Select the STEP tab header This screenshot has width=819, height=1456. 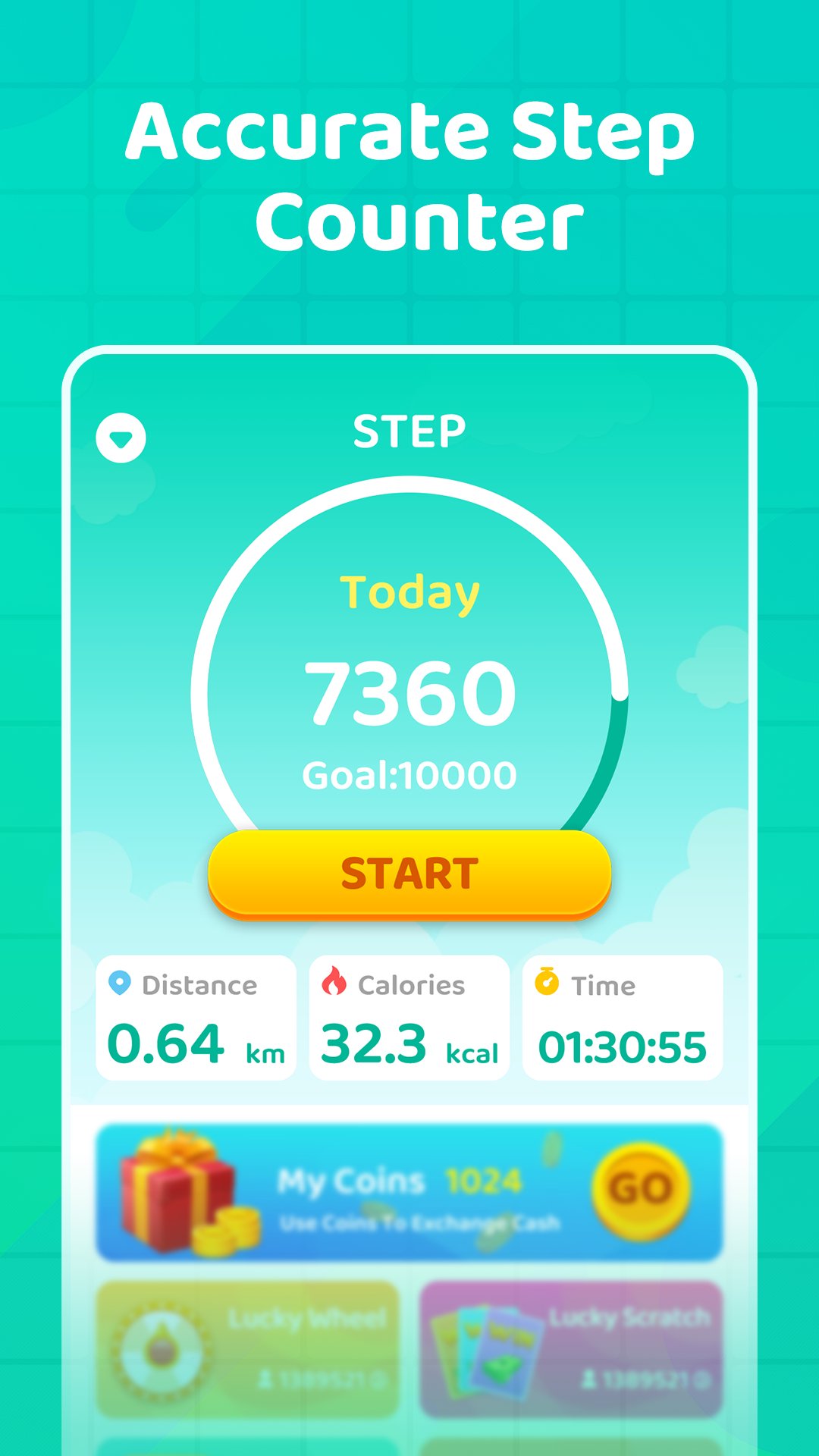(x=409, y=431)
